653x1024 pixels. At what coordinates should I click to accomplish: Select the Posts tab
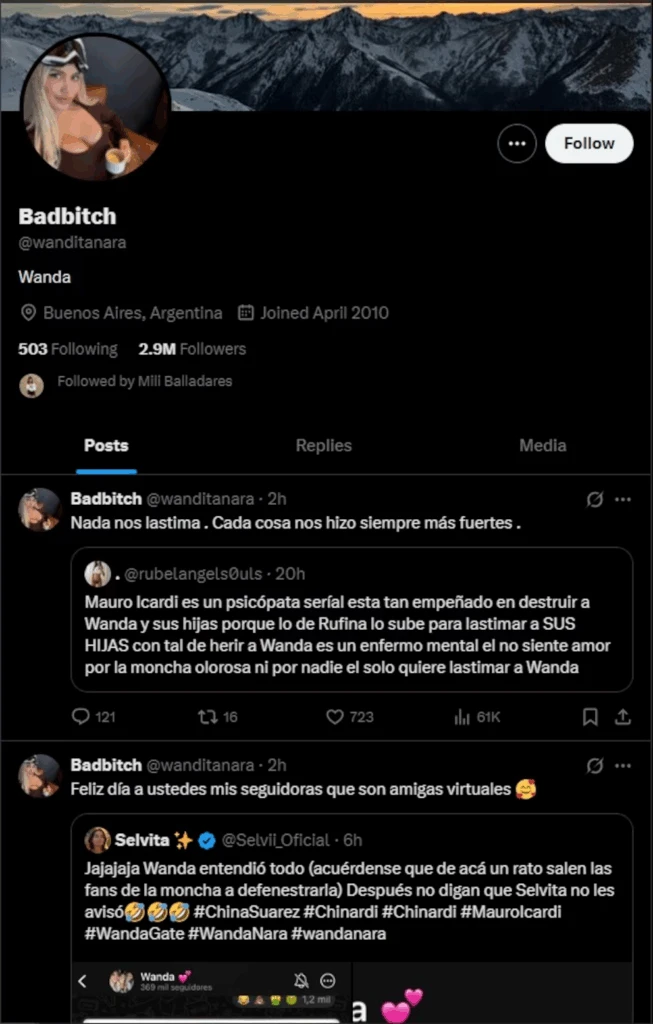[106, 446]
